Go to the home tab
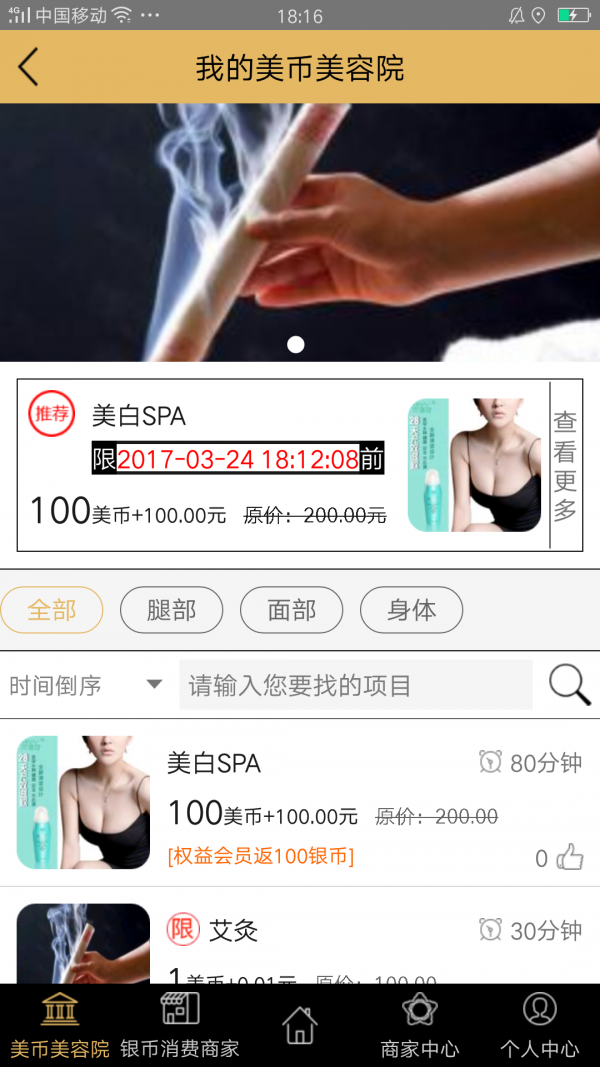 (300, 1026)
